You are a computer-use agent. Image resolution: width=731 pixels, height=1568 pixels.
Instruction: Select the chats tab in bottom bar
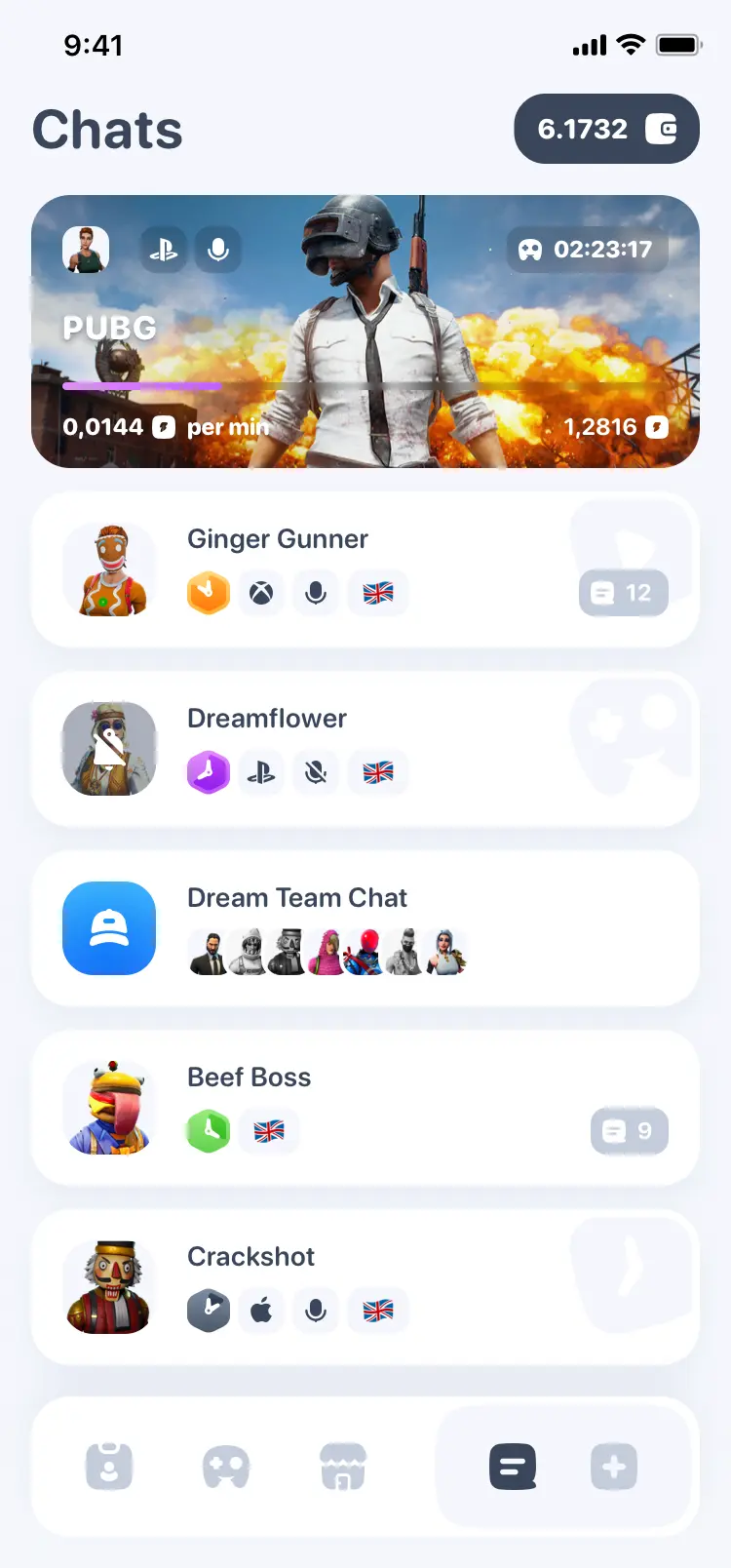pos(513,1467)
